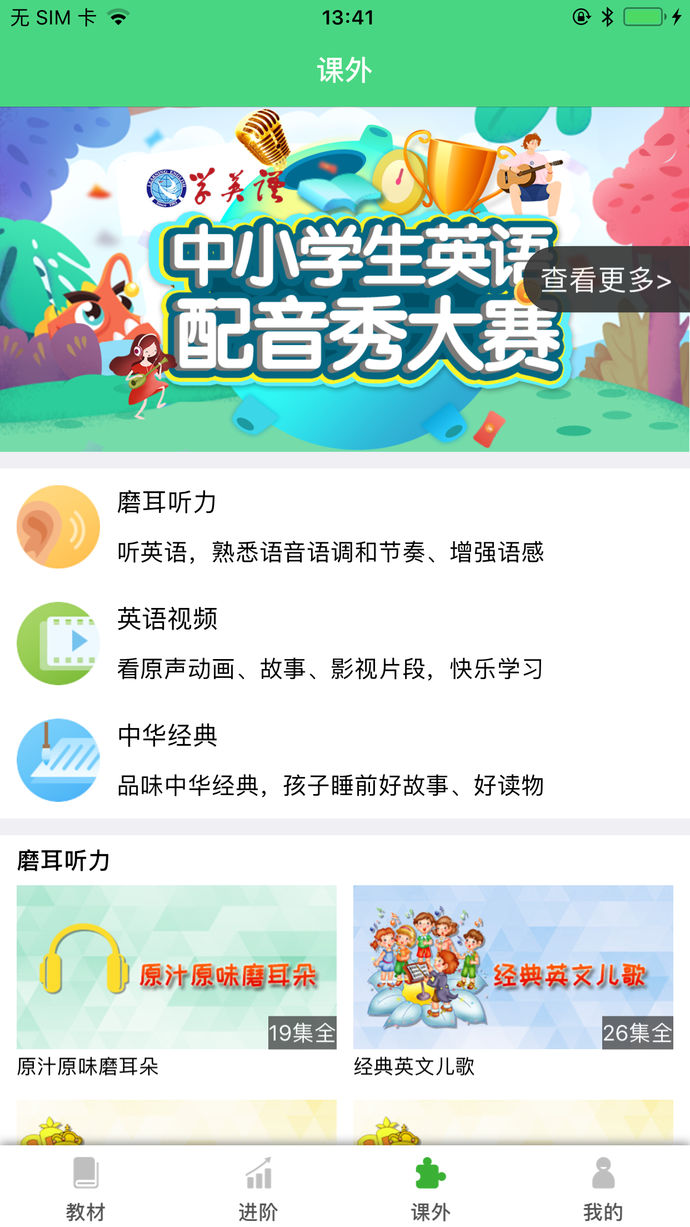The width and height of the screenshot is (690, 1227).
Task: Switch to the 进阶 tab
Action: tap(258, 1188)
